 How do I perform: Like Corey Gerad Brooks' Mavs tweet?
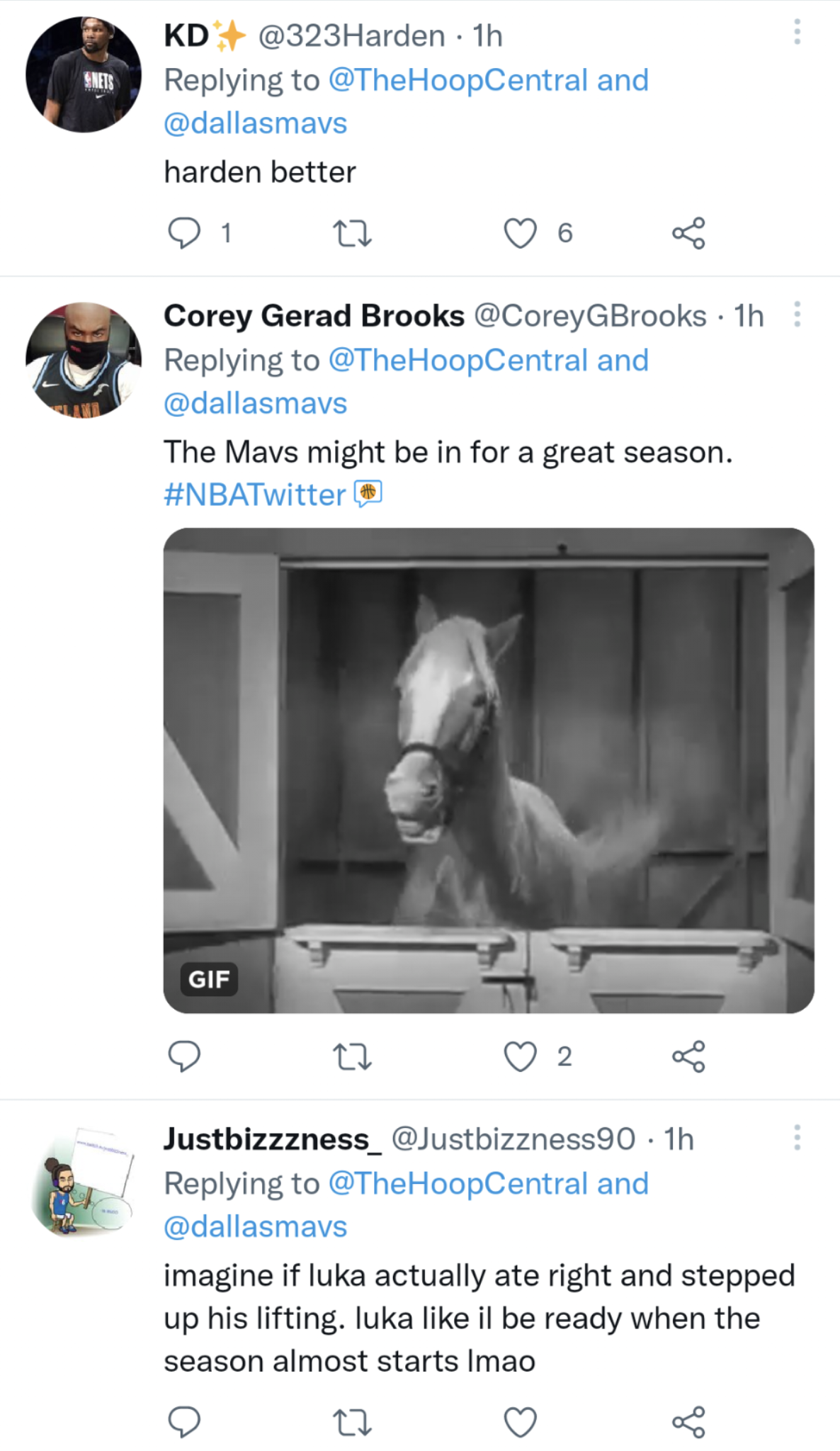pyautogui.click(x=520, y=1056)
